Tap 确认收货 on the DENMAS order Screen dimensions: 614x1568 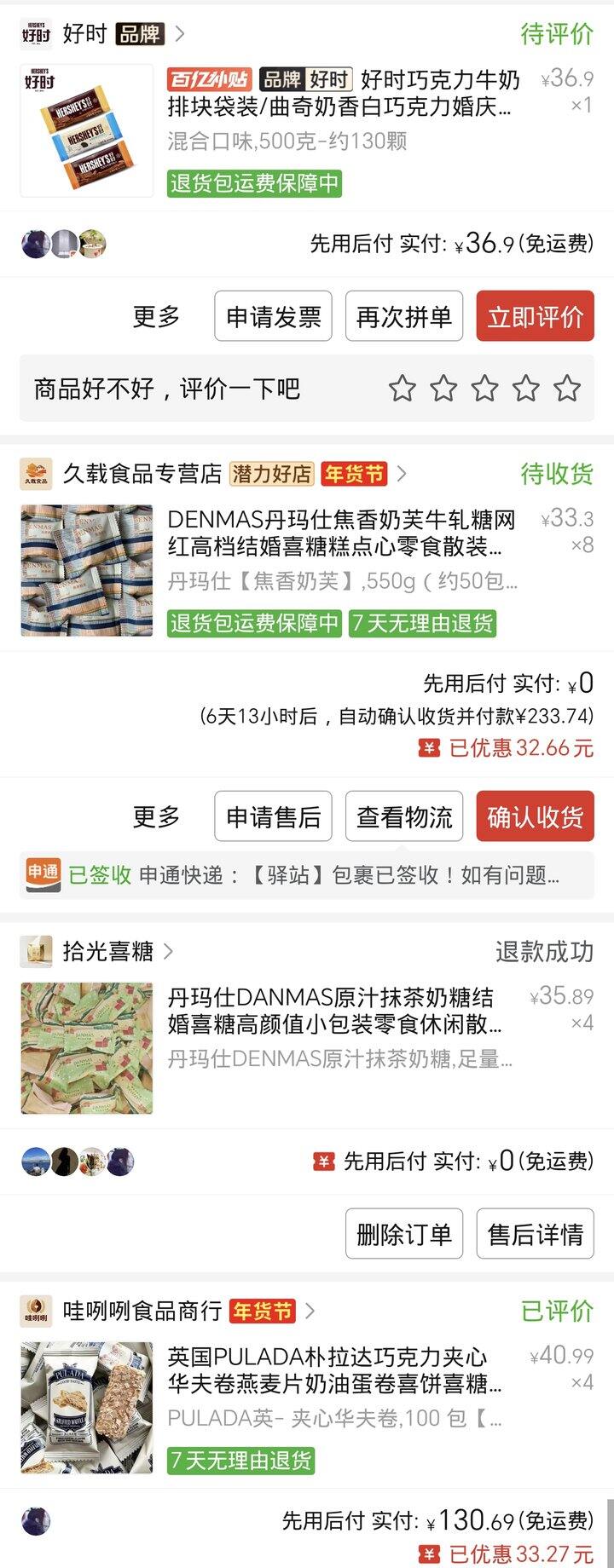(535, 816)
